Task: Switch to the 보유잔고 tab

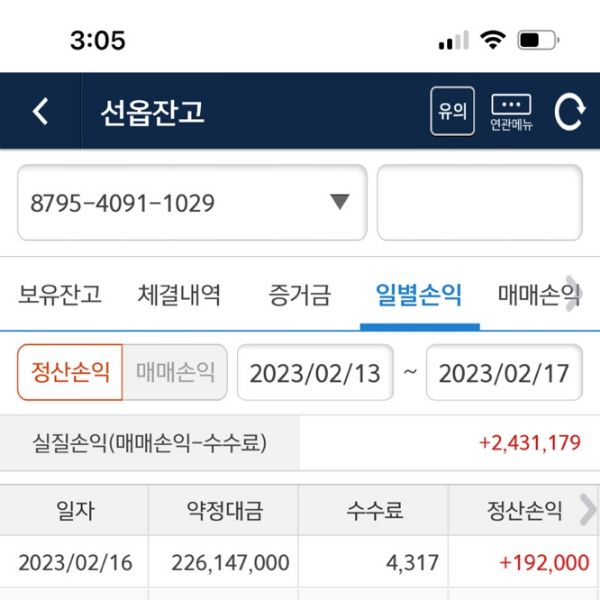Action: 60,295
